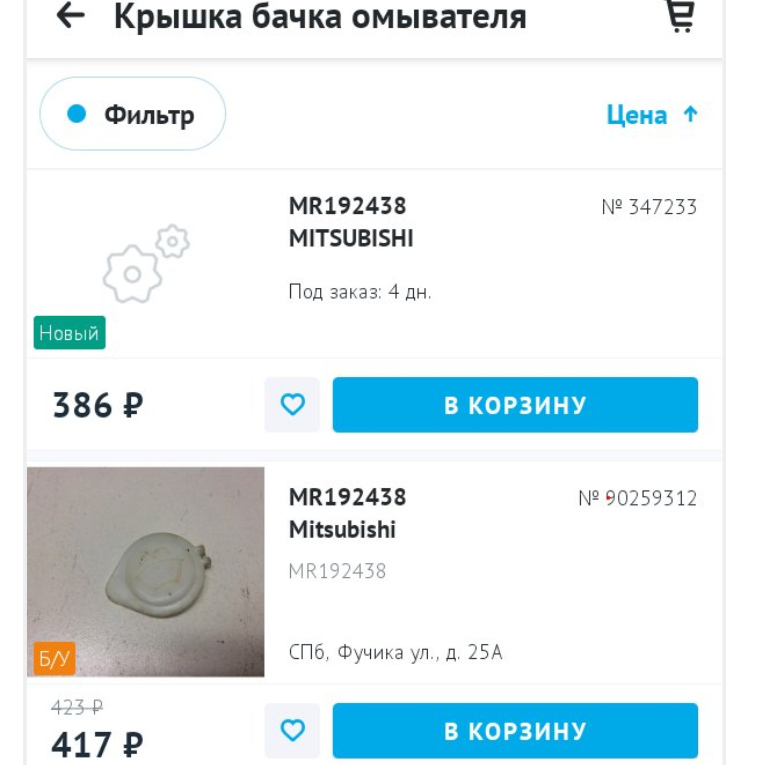
Task: Open product № 90259312 photo
Action: tap(146, 571)
